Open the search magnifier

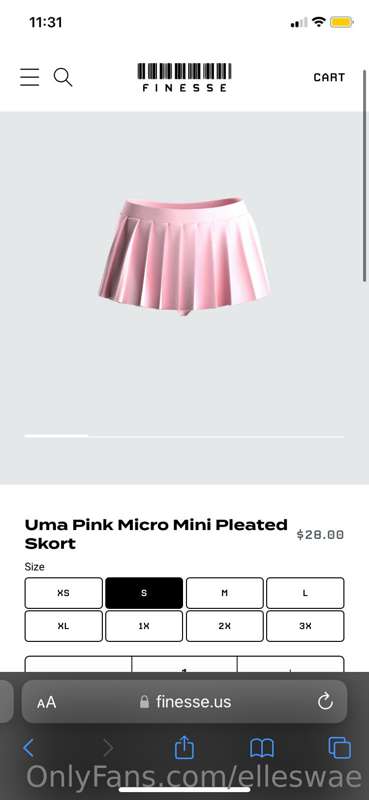pos(63,78)
